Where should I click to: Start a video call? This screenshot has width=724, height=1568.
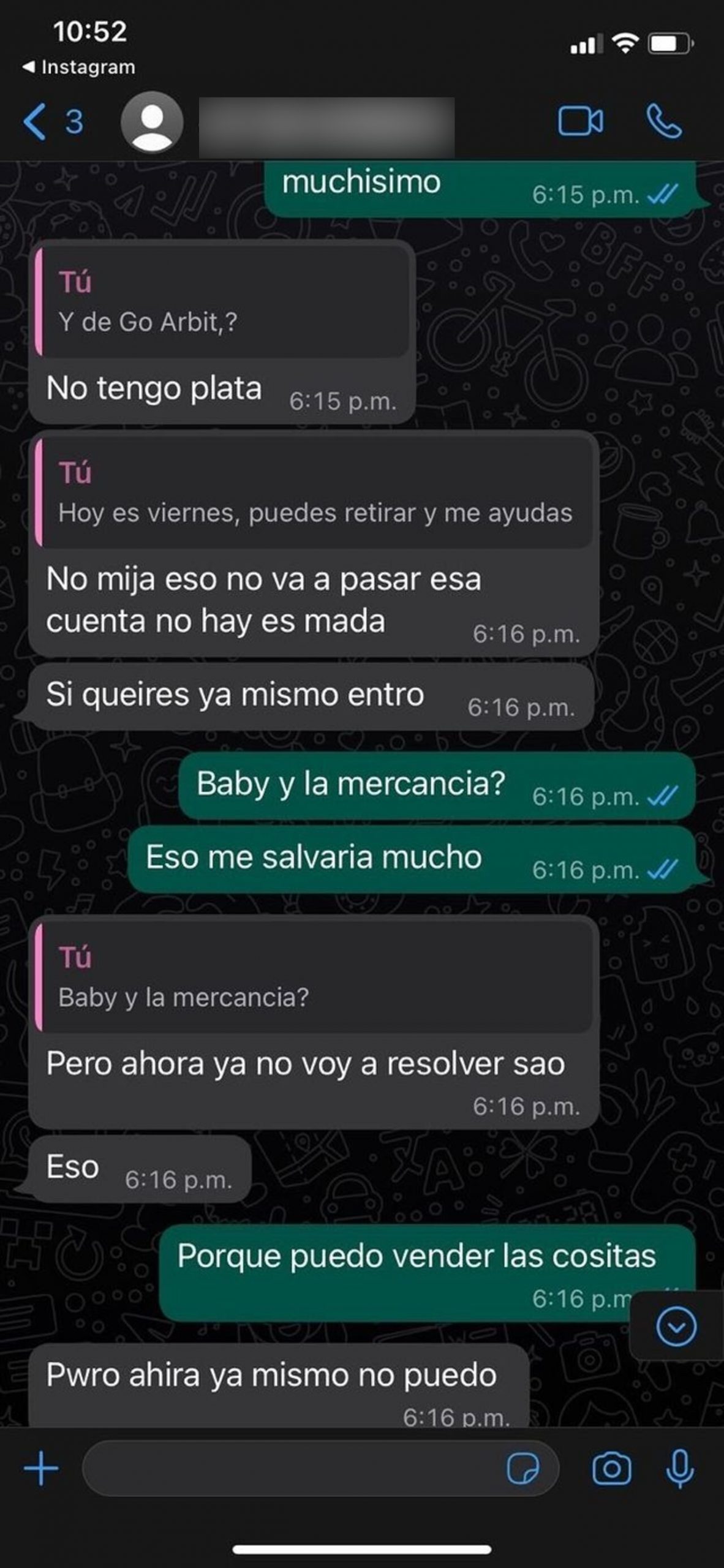click(580, 121)
